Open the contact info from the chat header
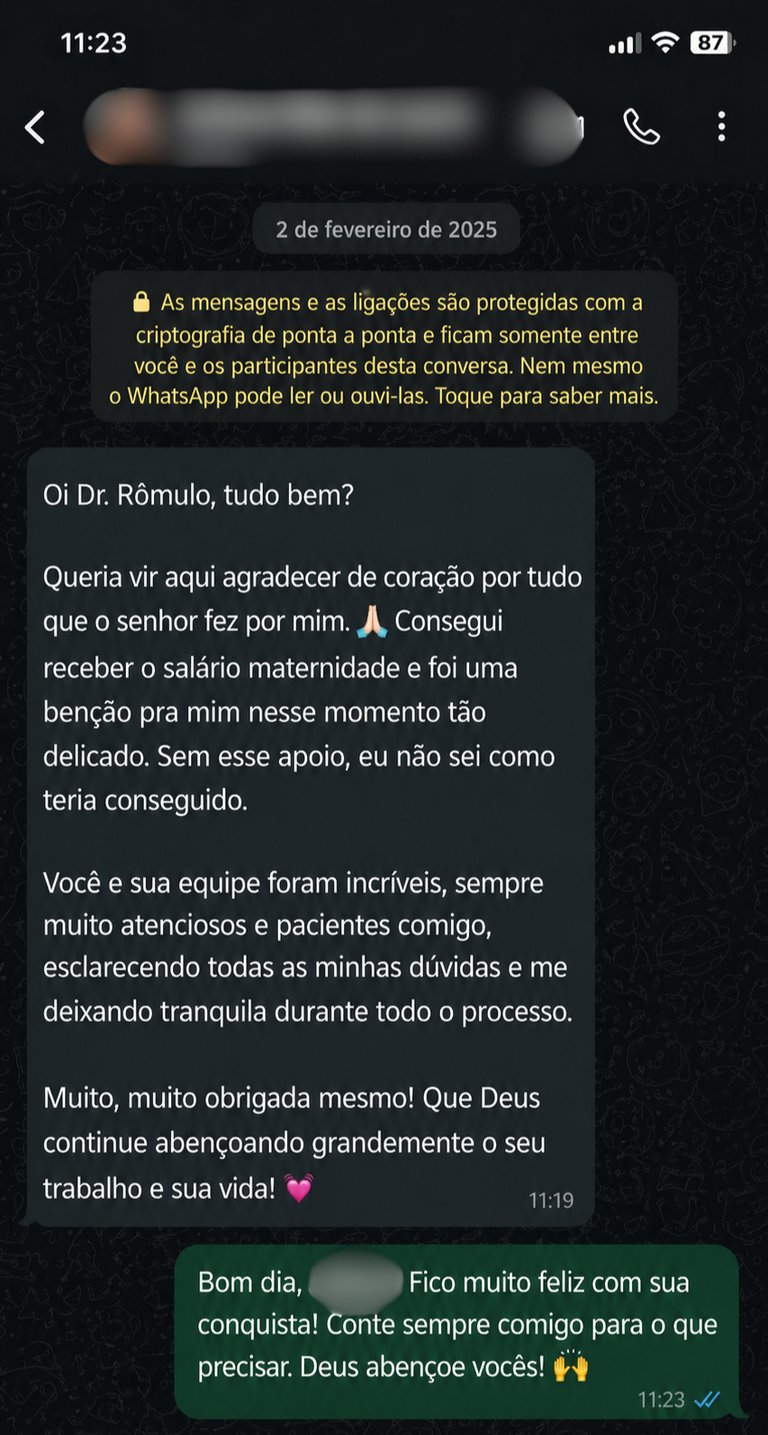This screenshot has width=768, height=1435. 330,127
